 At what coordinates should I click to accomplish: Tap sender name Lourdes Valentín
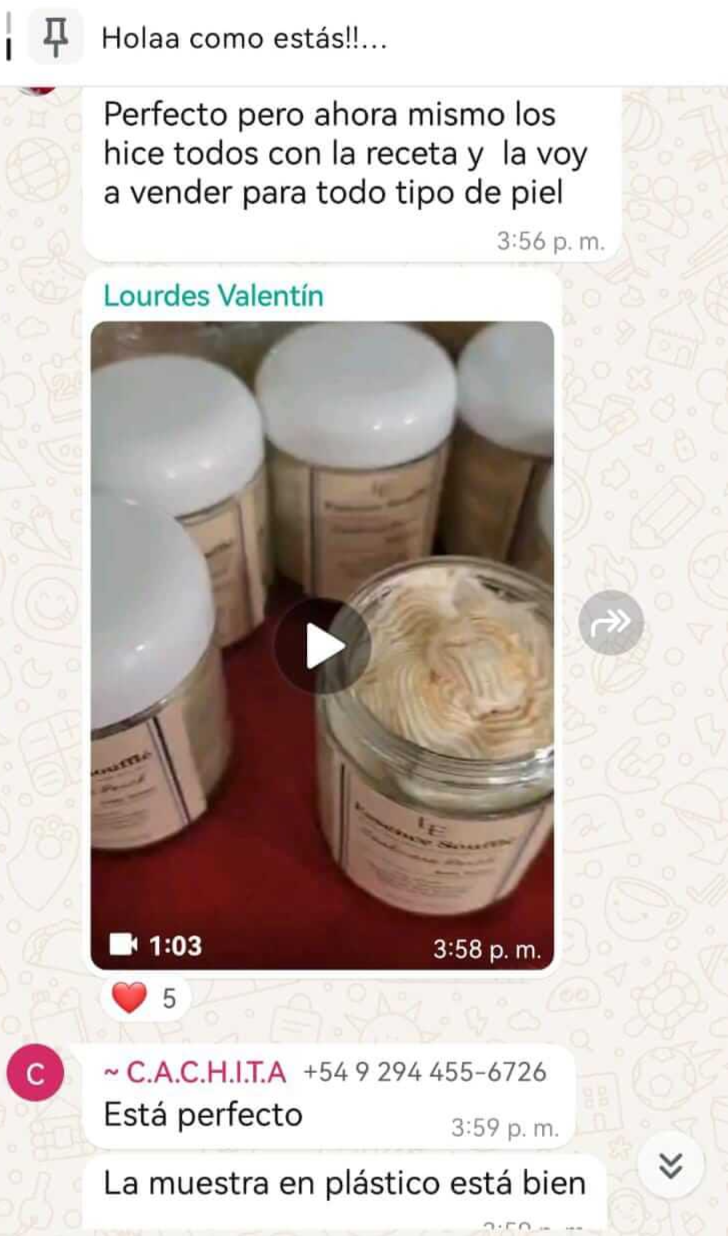click(213, 296)
